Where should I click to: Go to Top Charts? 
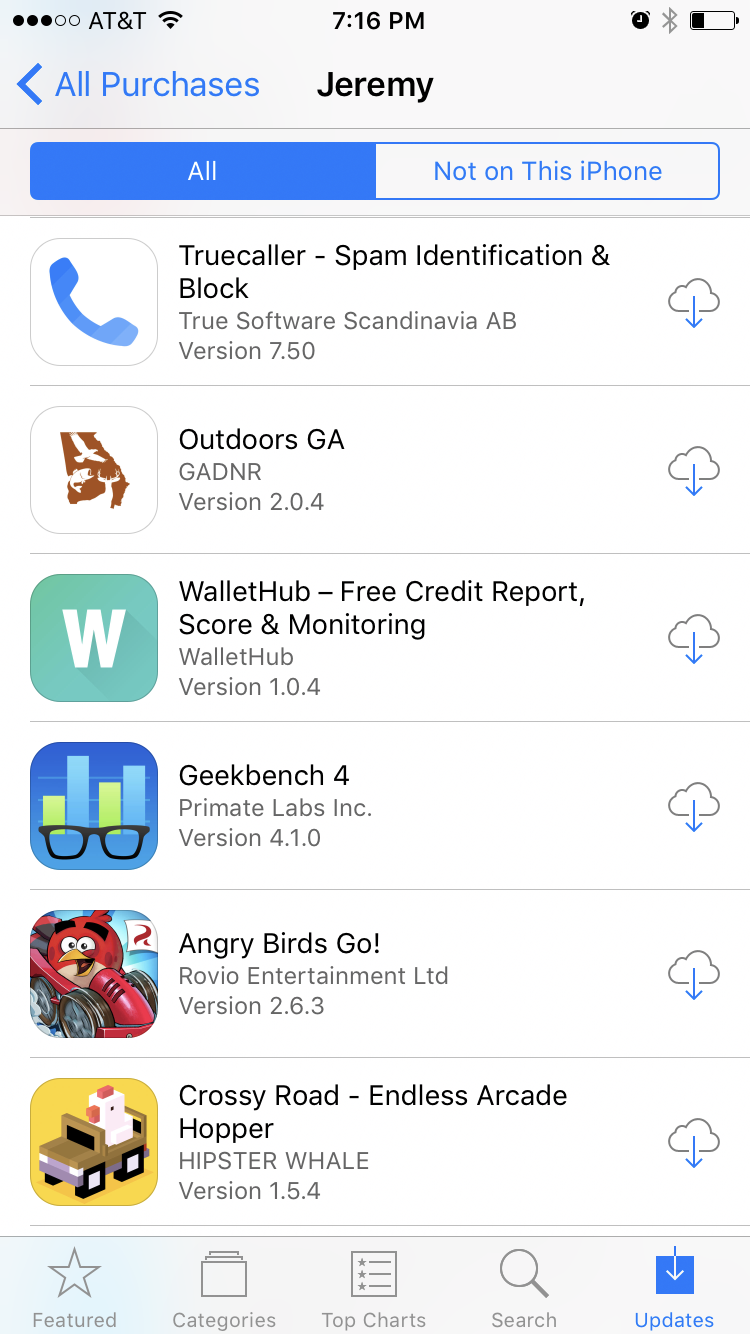[374, 1289]
